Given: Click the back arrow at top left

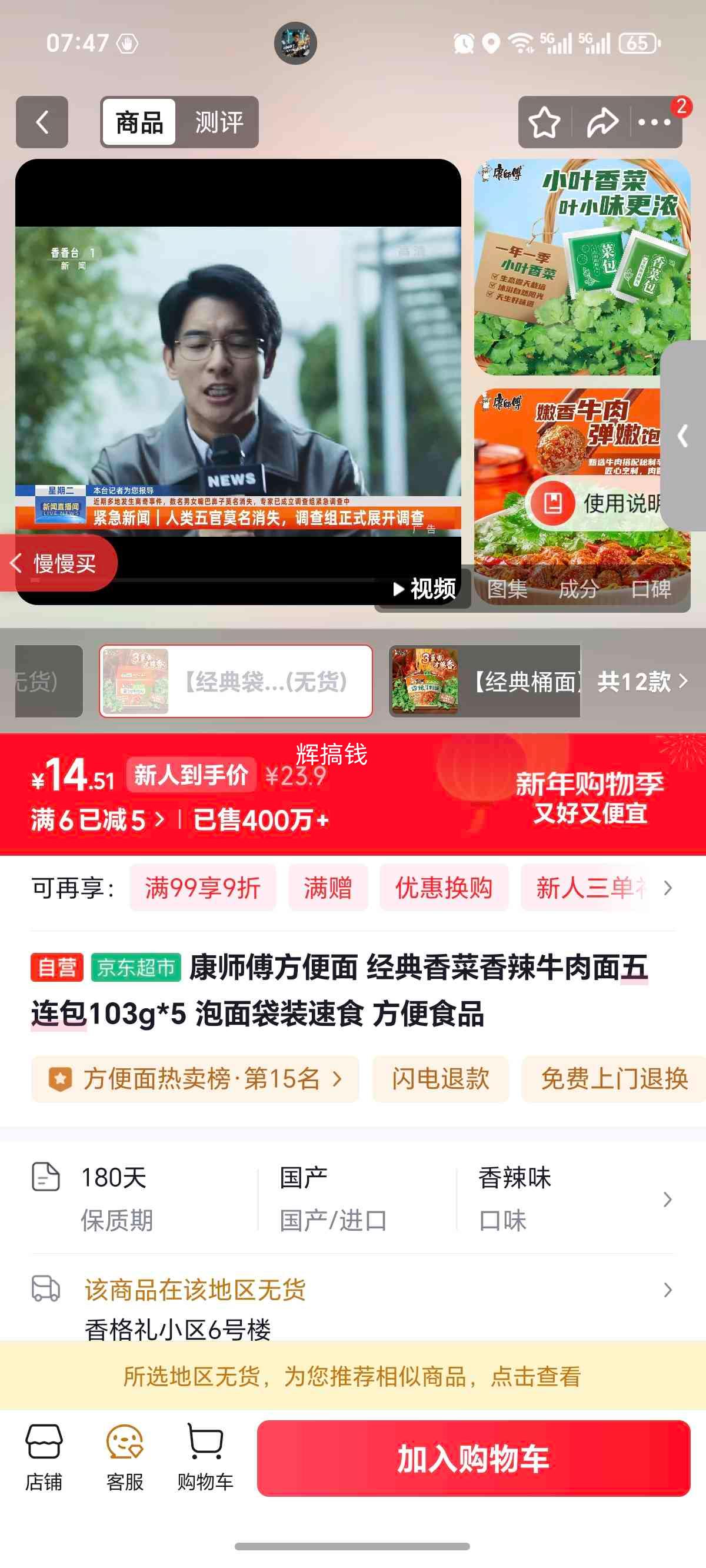Looking at the screenshot, I should [41, 122].
